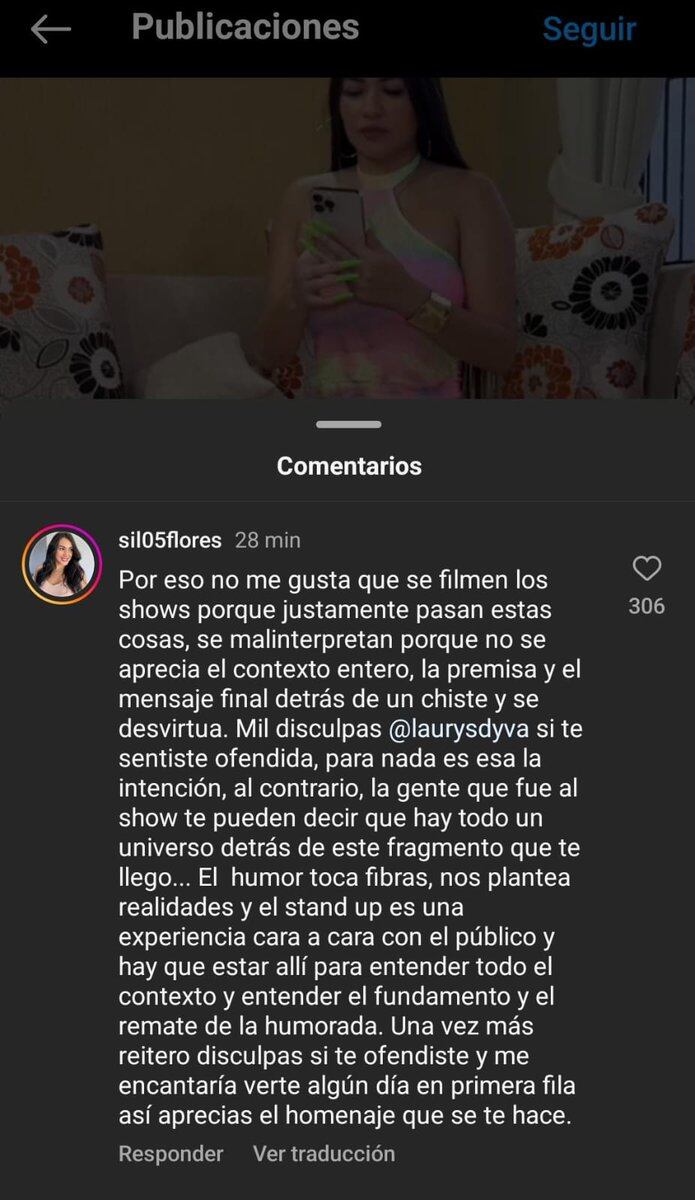Viewport: 695px width, 1200px height.
Task: Tap Seguir to follow this account
Action: pyautogui.click(x=589, y=30)
